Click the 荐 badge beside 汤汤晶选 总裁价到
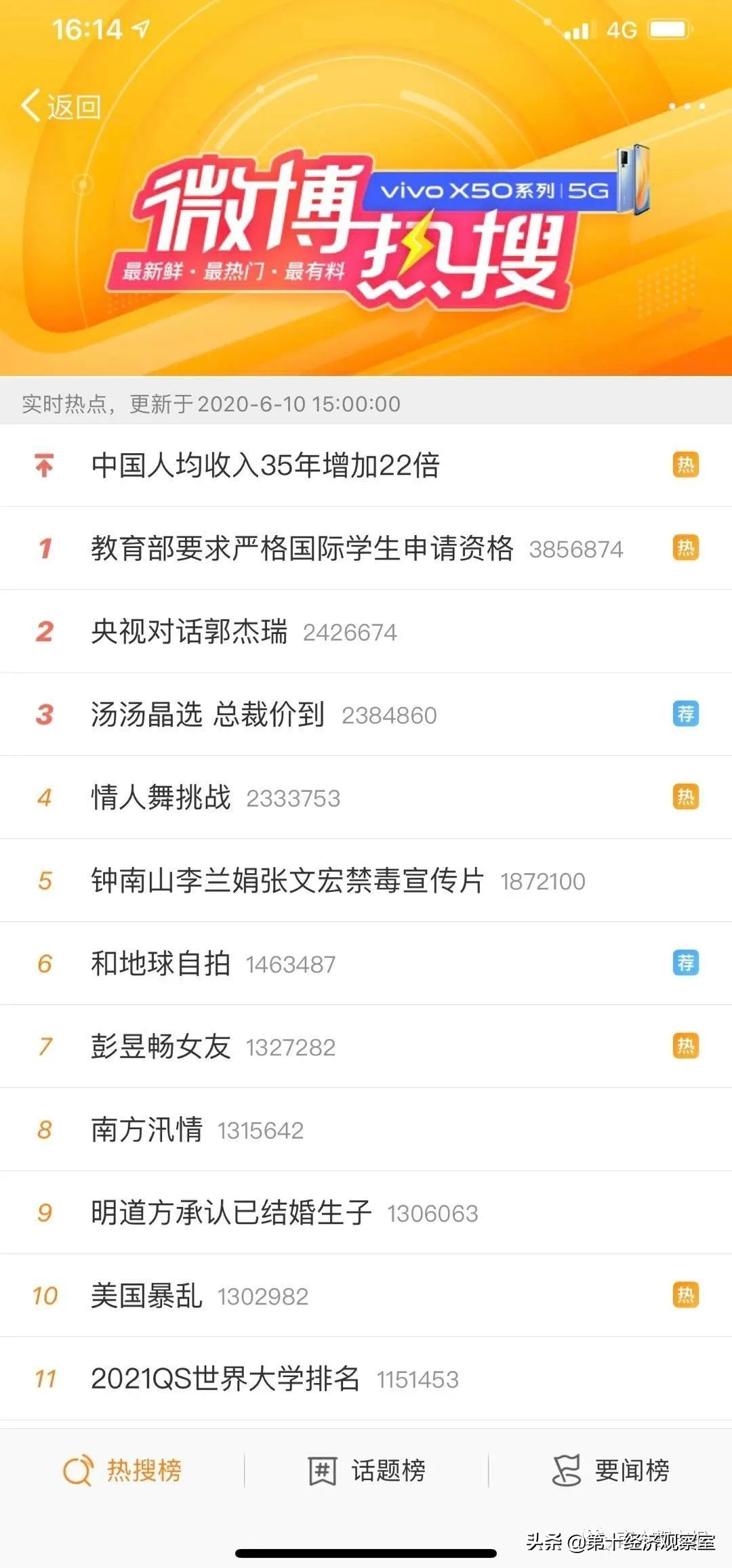The height and width of the screenshot is (1568, 732). pyautogui.click(x=687, y=715)
